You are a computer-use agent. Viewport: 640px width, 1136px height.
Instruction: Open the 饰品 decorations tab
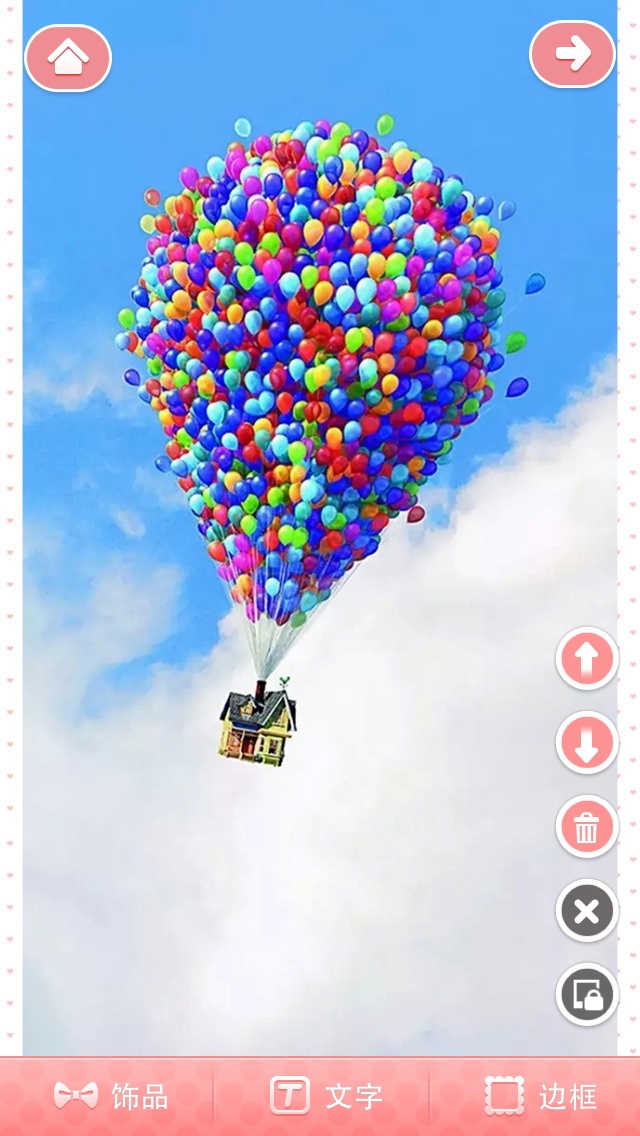(110, 1096)
